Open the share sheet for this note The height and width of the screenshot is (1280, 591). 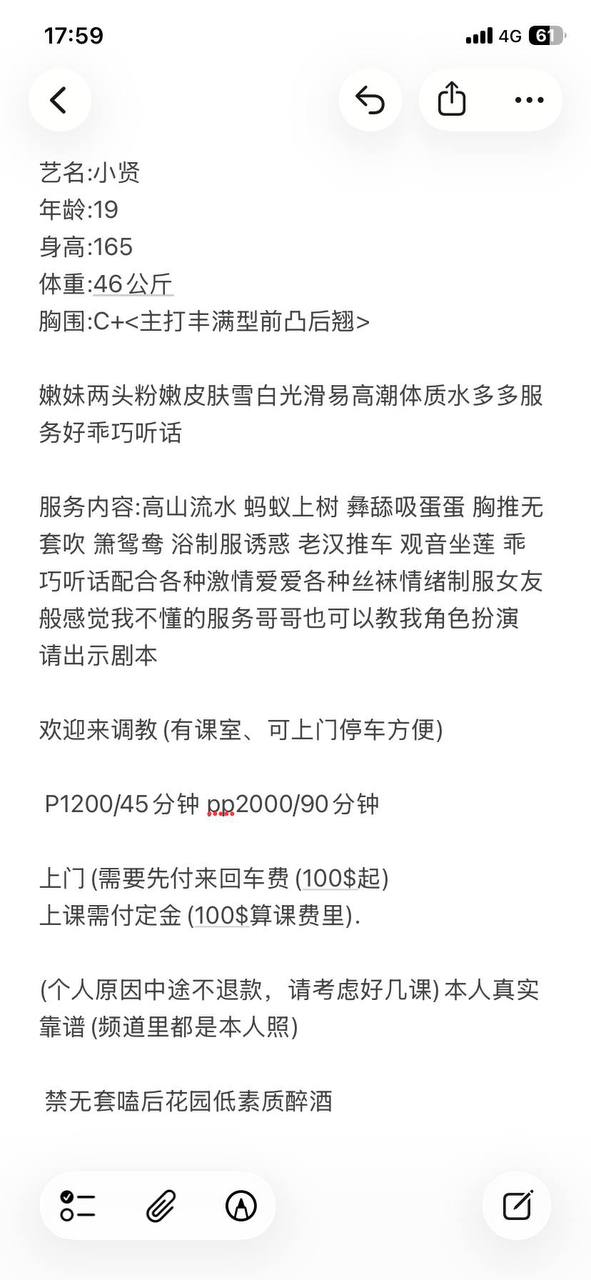click(452, 100)
